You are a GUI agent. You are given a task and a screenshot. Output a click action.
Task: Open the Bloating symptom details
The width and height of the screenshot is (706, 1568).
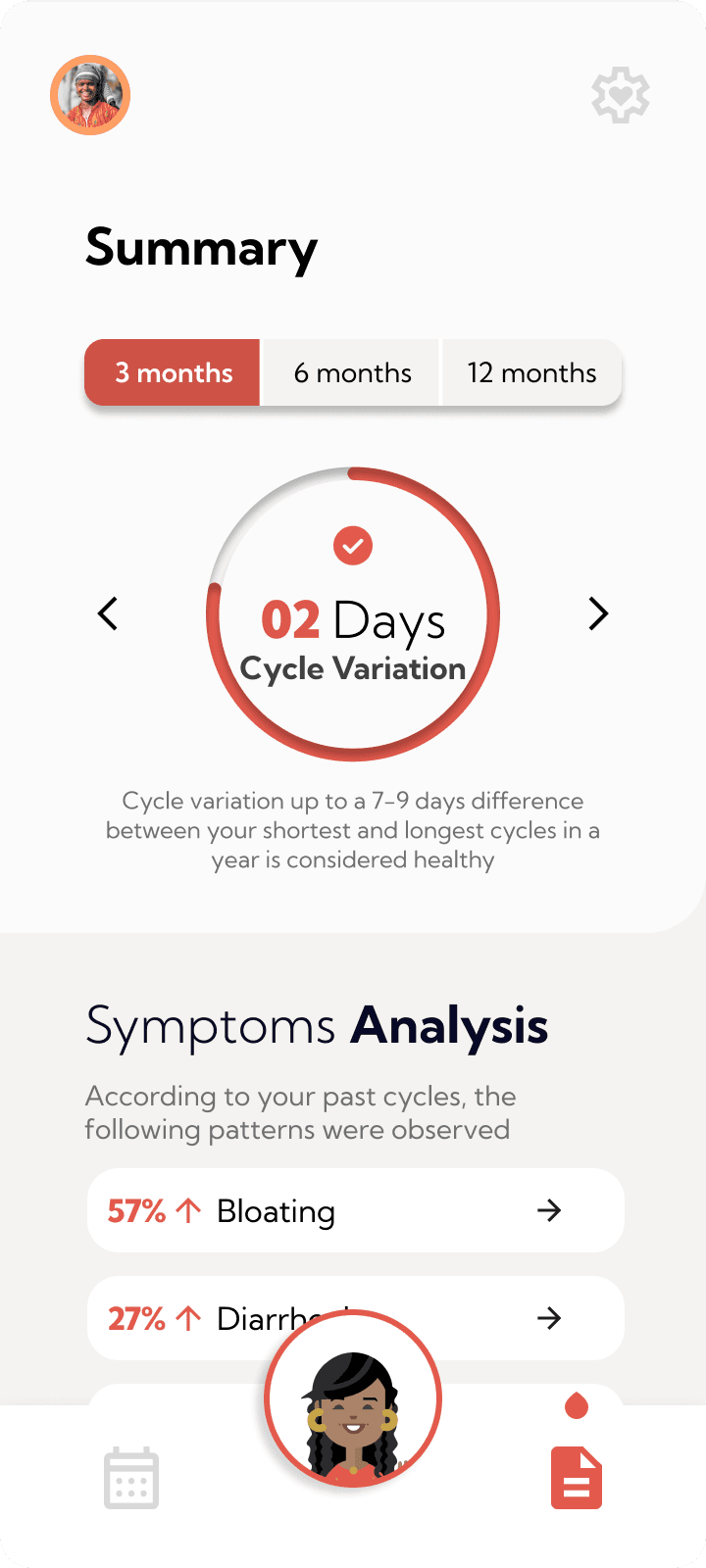click(356, 1210)
